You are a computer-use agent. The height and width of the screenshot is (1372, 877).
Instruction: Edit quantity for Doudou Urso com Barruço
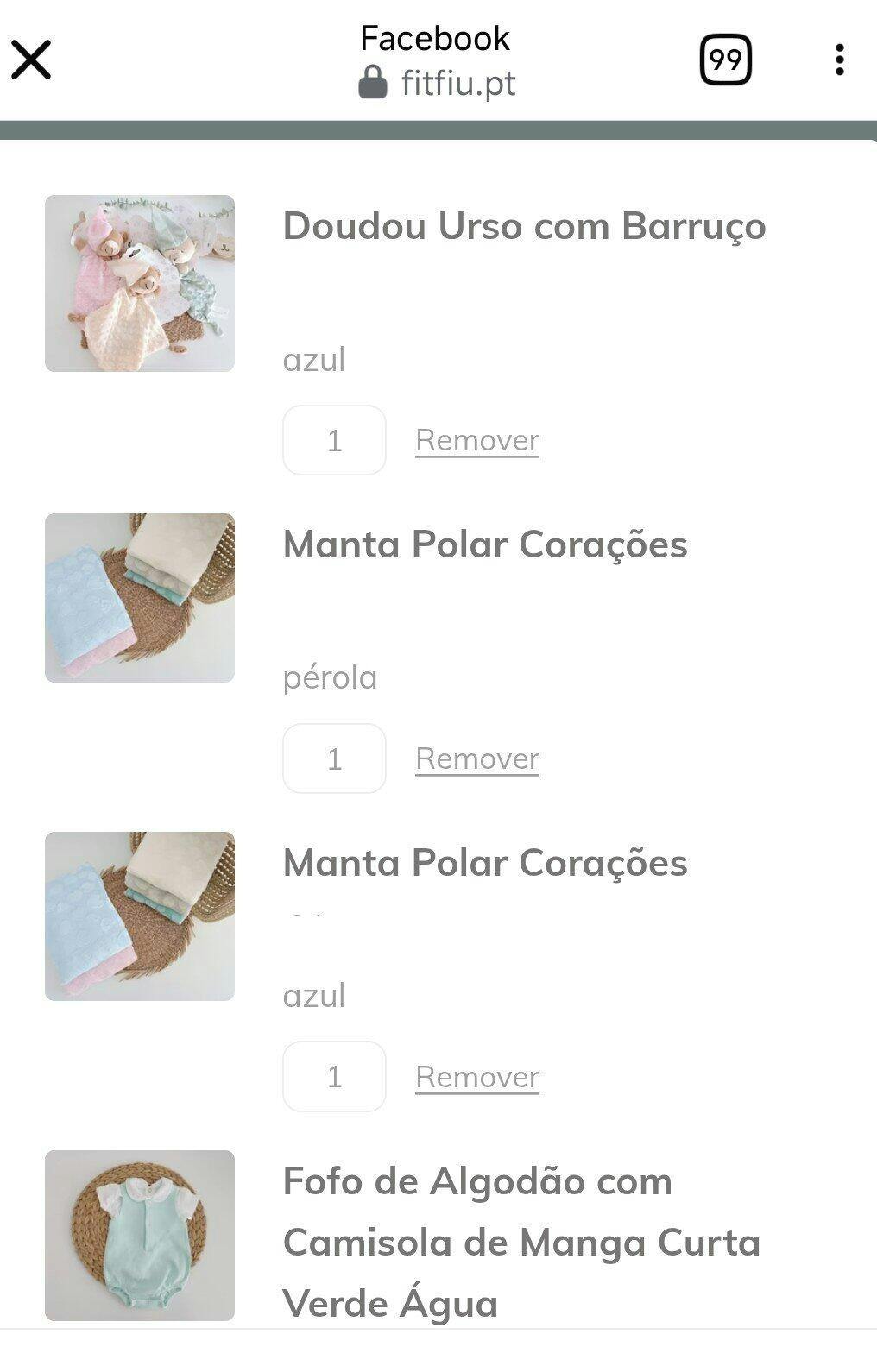point(334,440)
